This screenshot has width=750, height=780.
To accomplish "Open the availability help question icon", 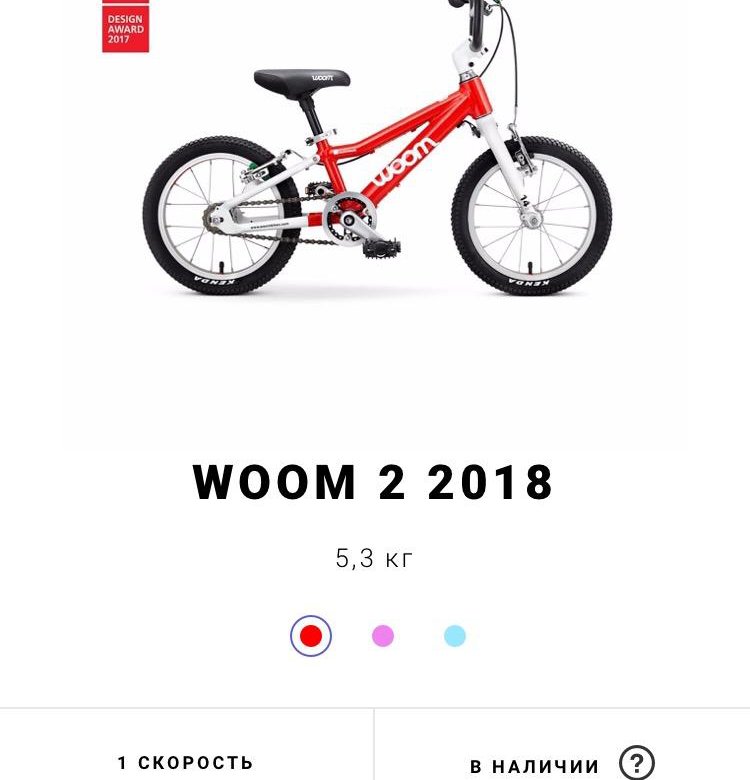I will click(x=637, y=765).
